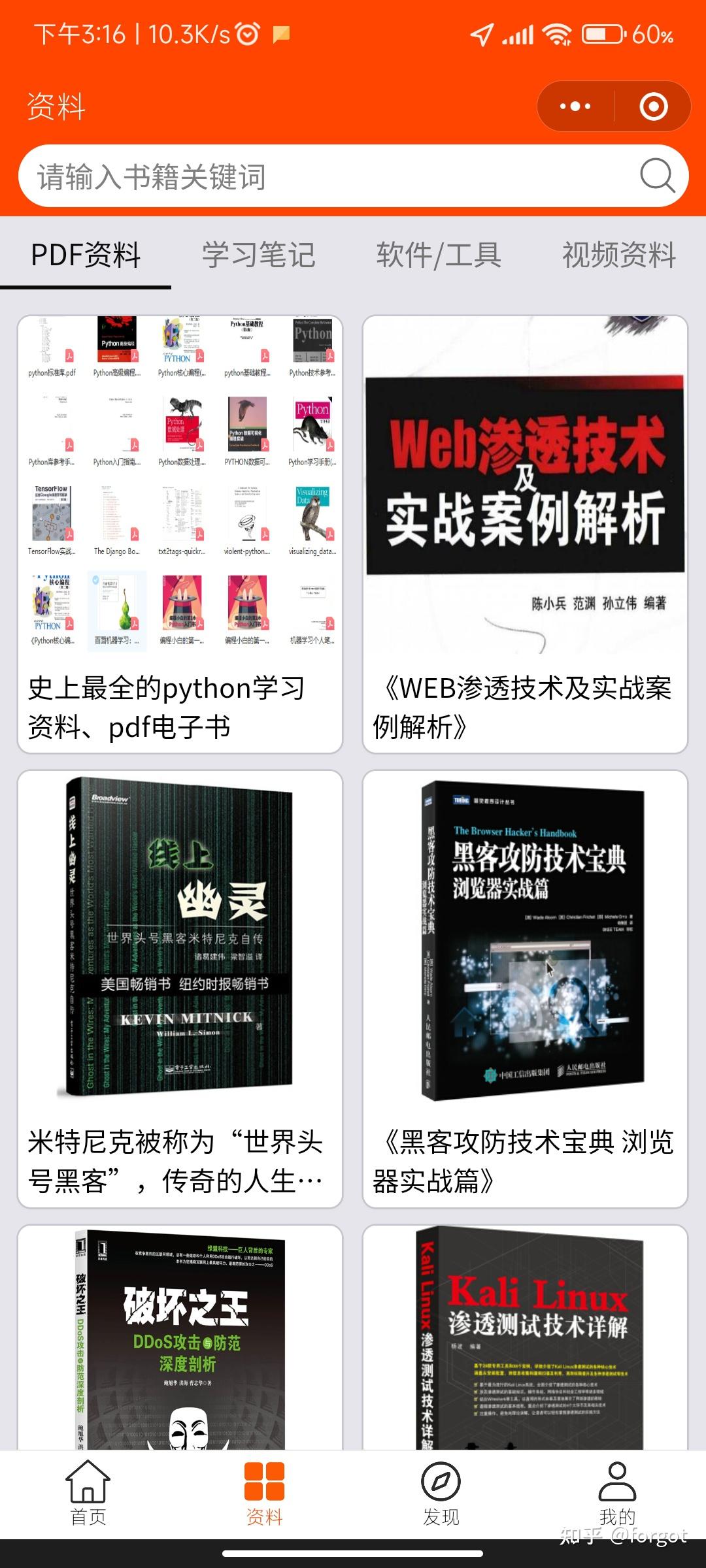Close the mini program with the circle button
This screenshot has width=706, height=1568.
click(653, 106)
